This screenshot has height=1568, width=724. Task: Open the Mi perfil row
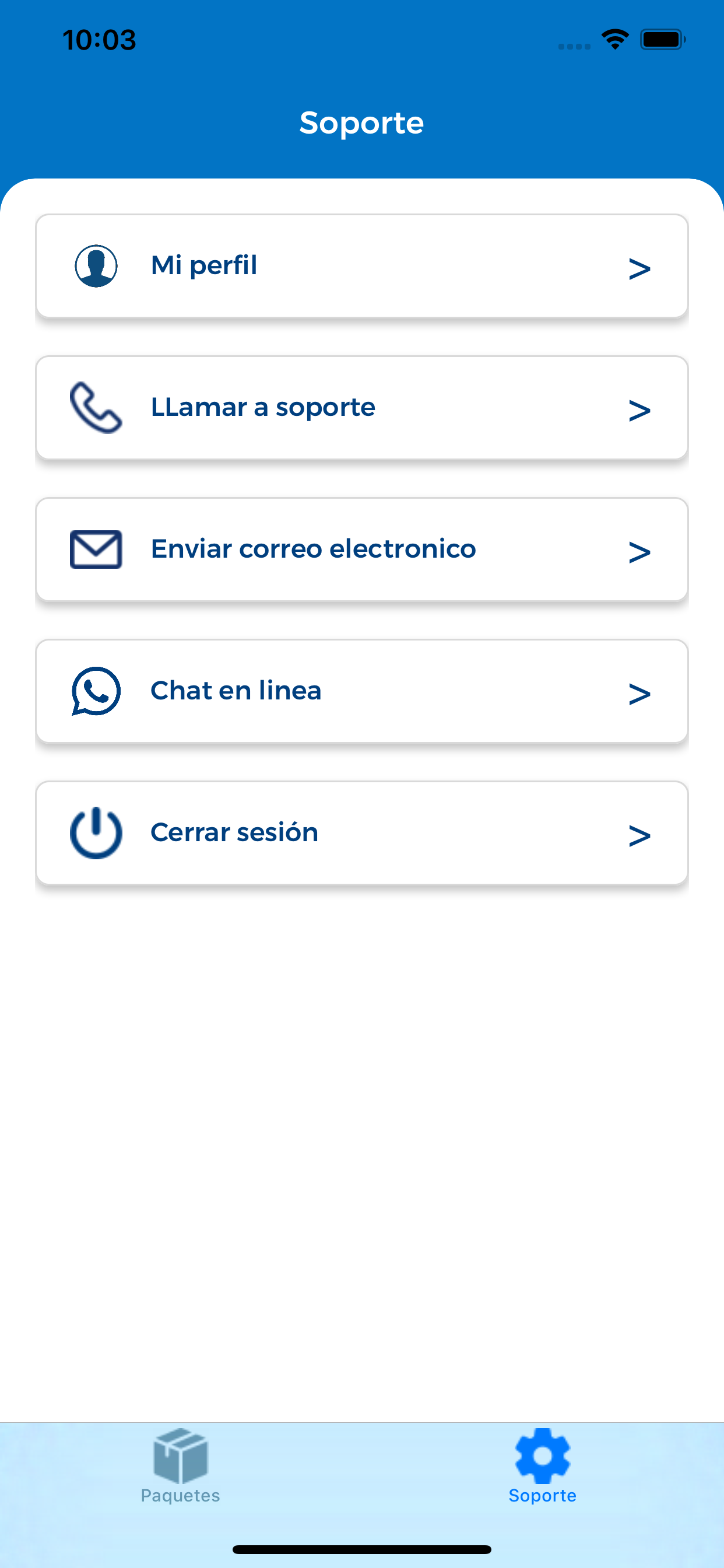click(x=362, y=266)
